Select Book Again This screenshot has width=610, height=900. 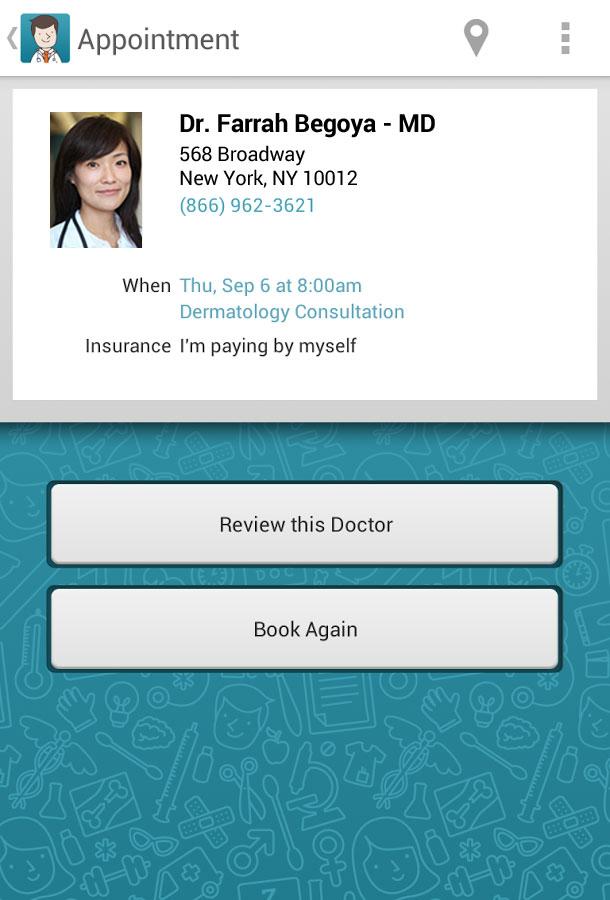(x=305, y=630)
